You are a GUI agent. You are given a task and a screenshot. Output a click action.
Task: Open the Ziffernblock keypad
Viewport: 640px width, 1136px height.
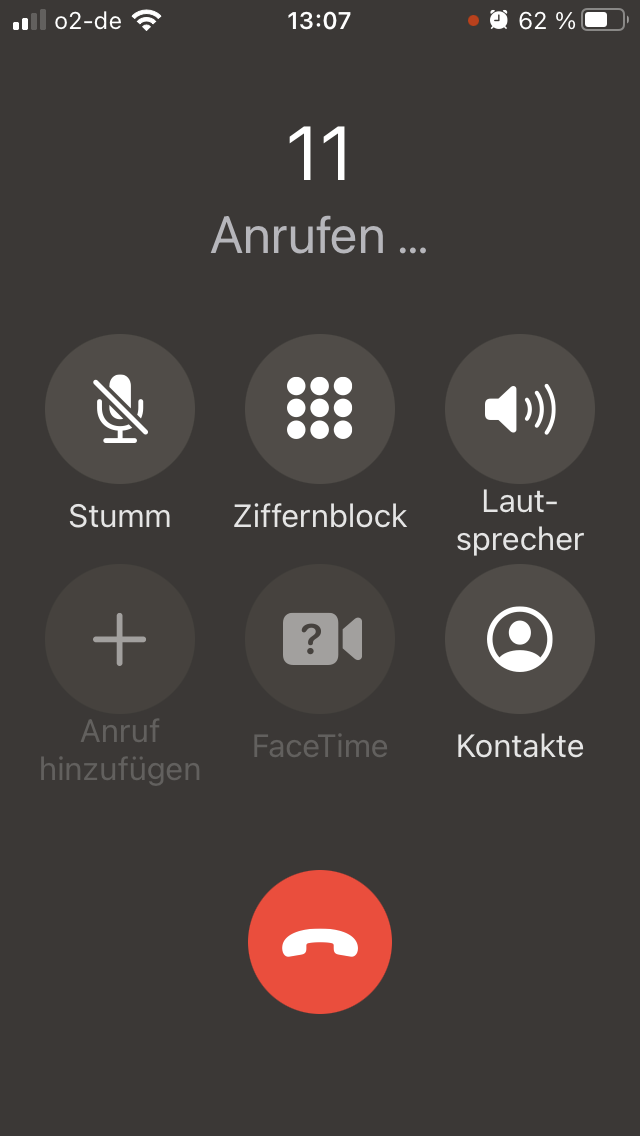pos(320,409)
